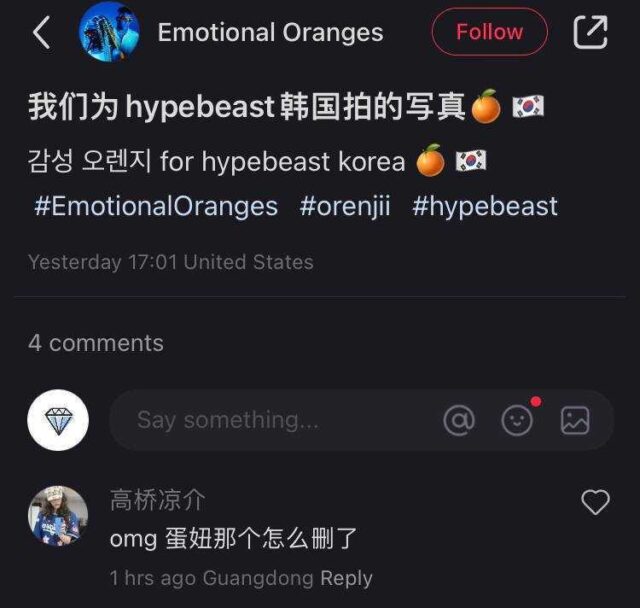Screen dimensions: 640x608
Task: Open 高桥凉介's profile picture
Action: [58, 516]
